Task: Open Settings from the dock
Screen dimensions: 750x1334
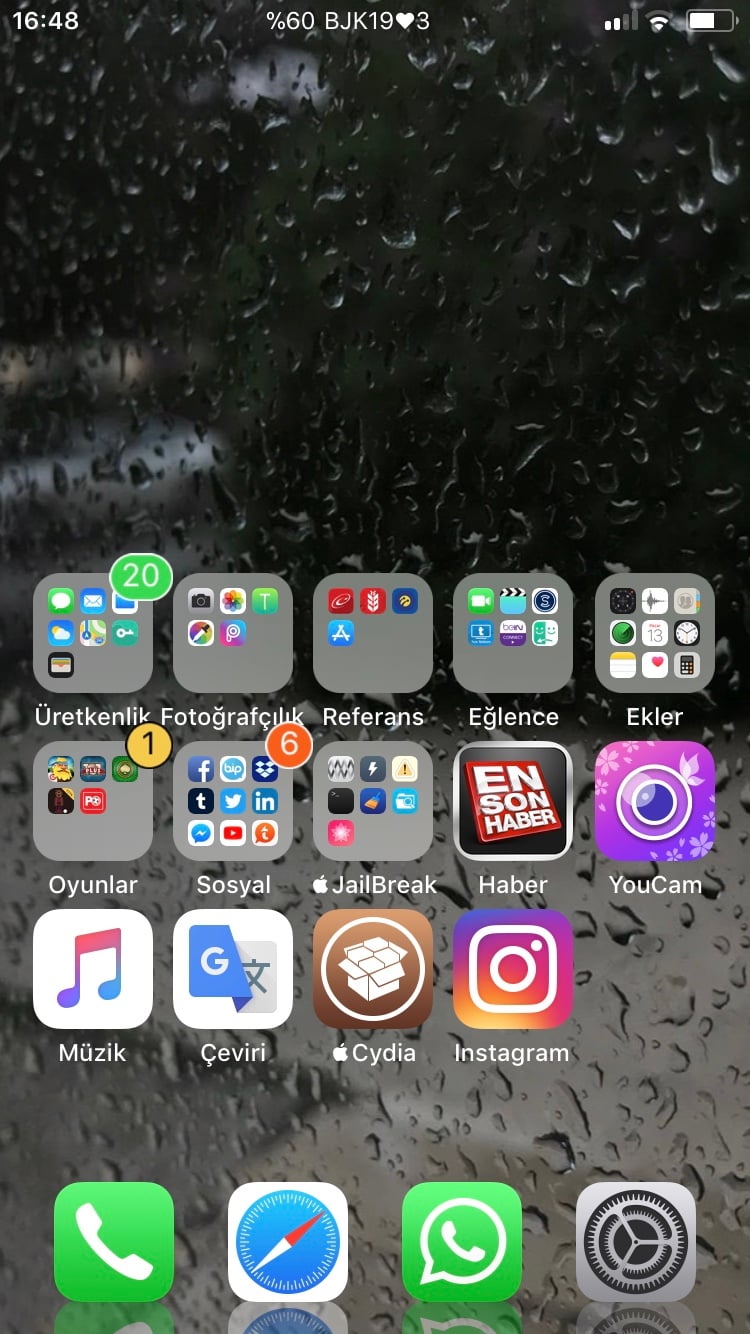Action: 636,1242
